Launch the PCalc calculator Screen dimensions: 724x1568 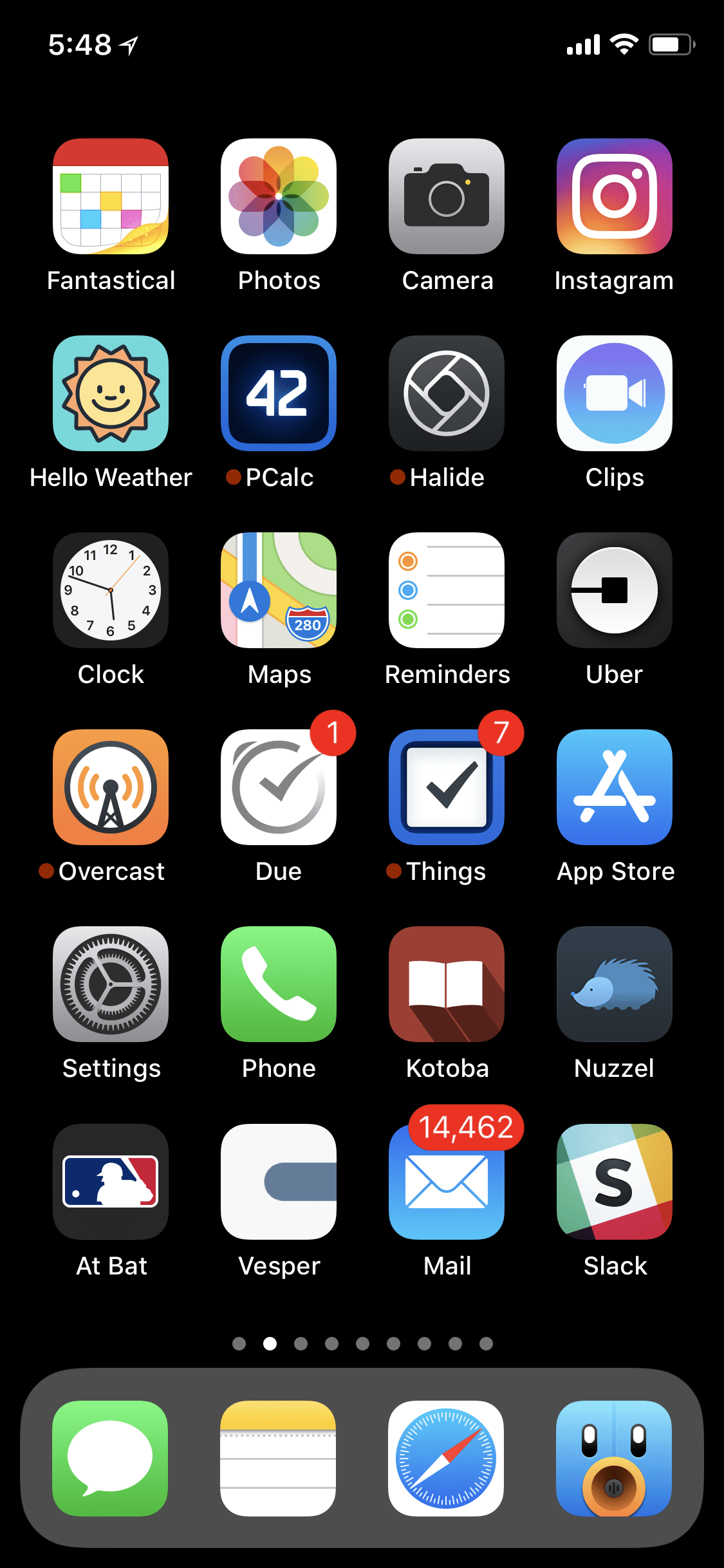tap(279, 393)
